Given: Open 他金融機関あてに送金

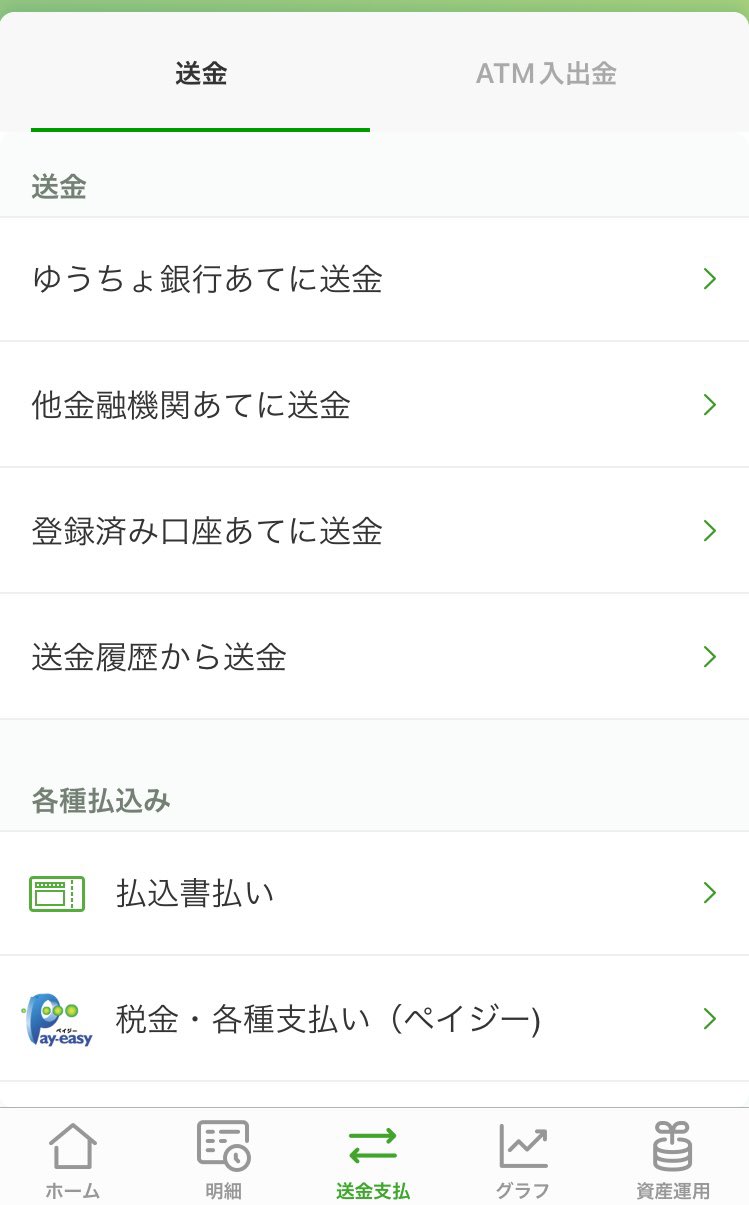Looking at the screenshot, I should click(x=374, y=405).
